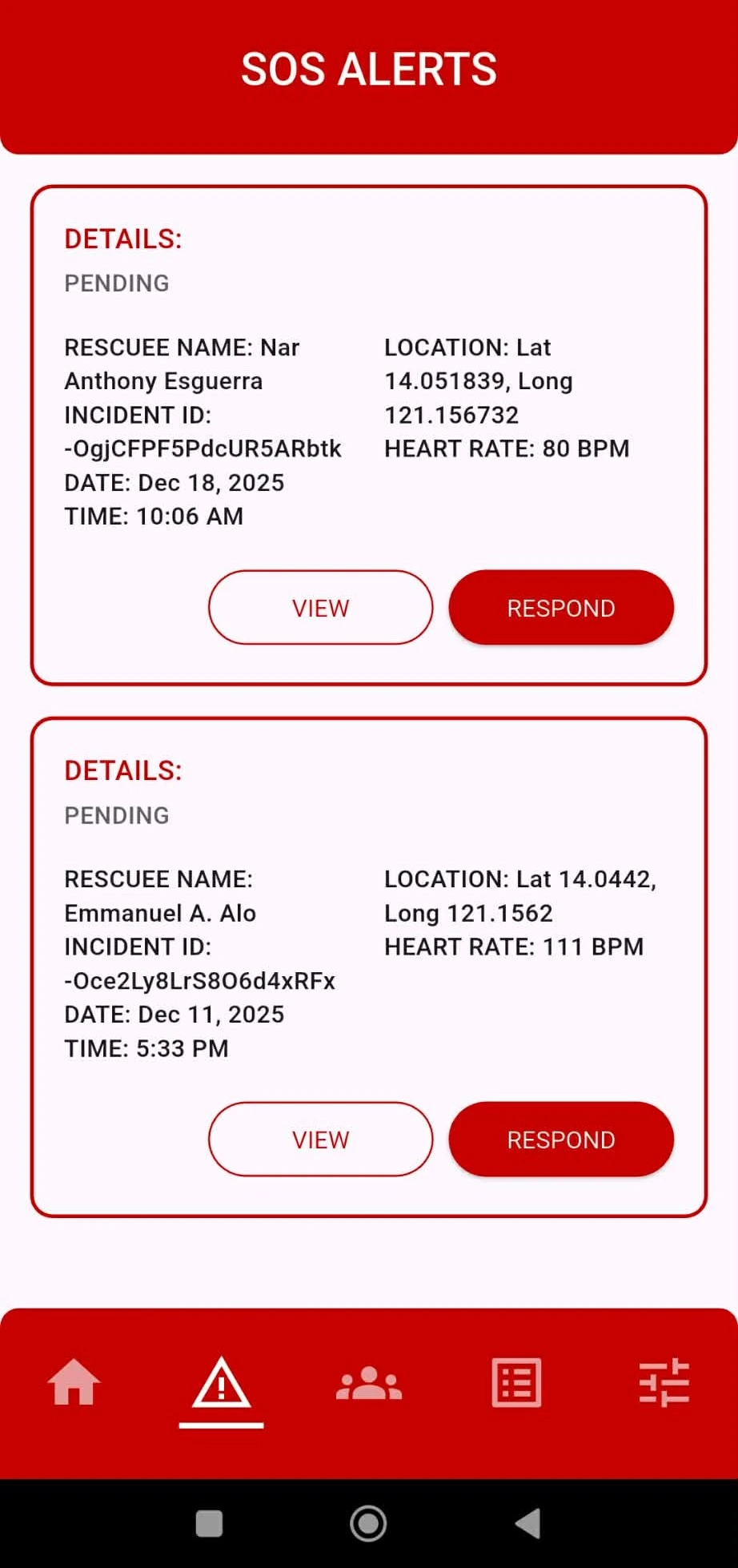Switch to the people group tab

coord(368,1383)
